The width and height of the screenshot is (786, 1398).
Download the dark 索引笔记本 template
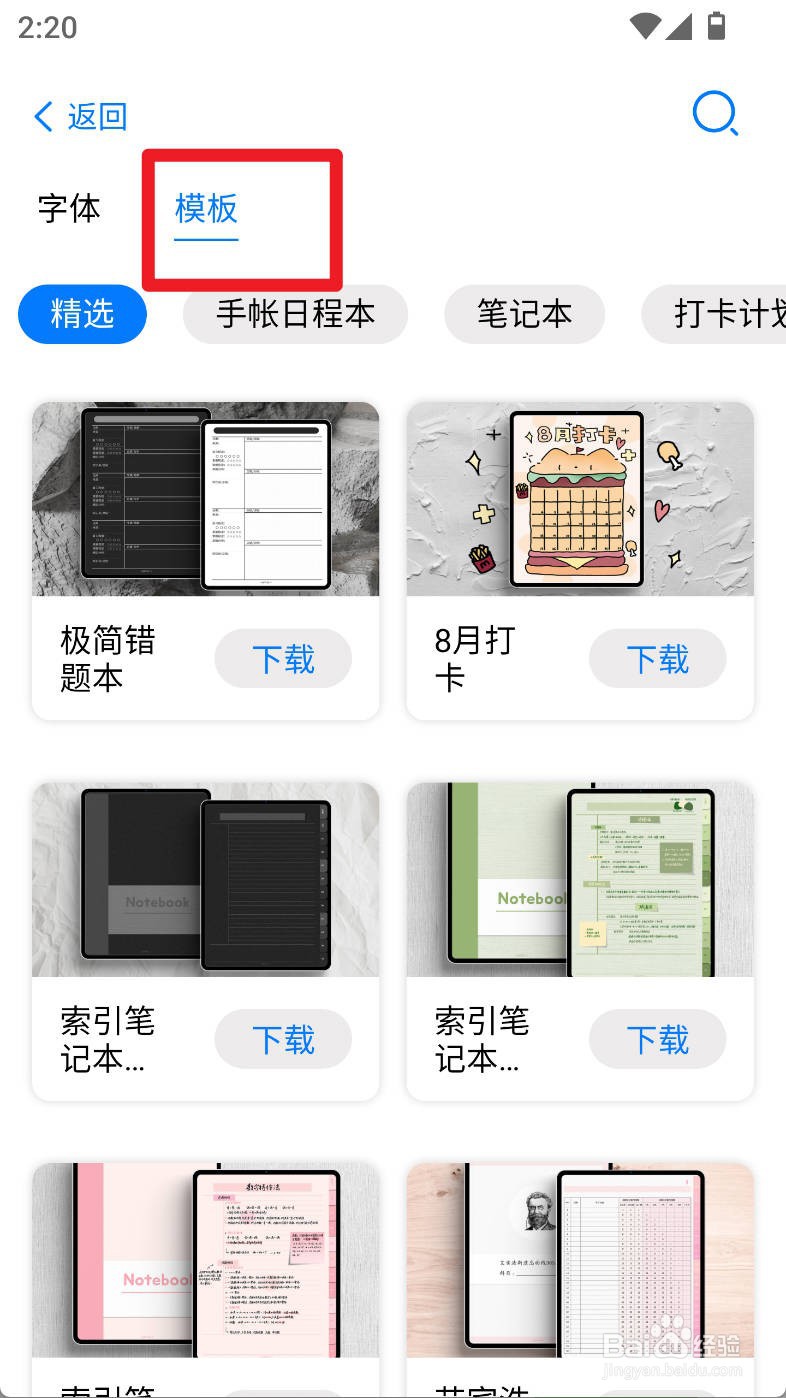pyautogui.click(x=283, y=1039)
